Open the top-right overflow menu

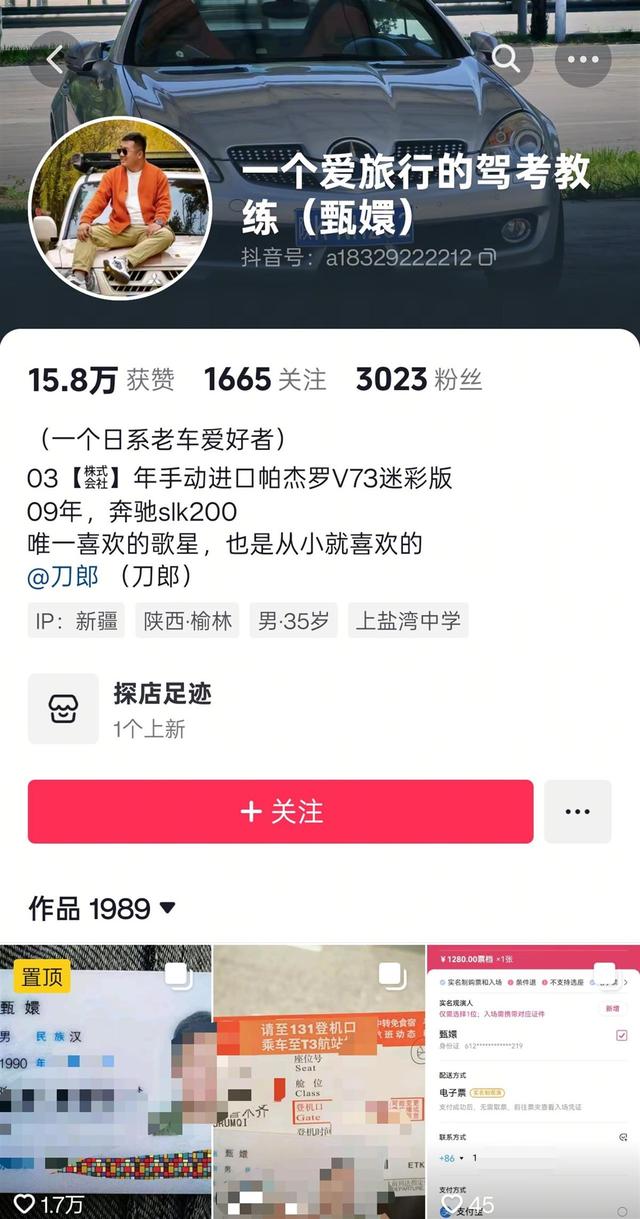583,60
